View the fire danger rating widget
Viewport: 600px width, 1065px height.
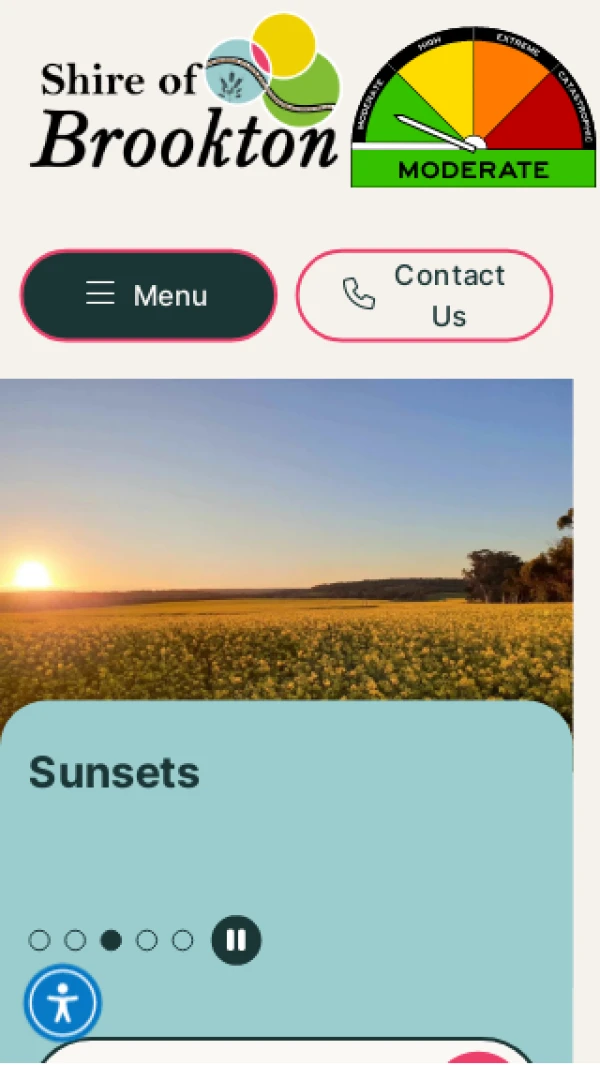(473, 108)
